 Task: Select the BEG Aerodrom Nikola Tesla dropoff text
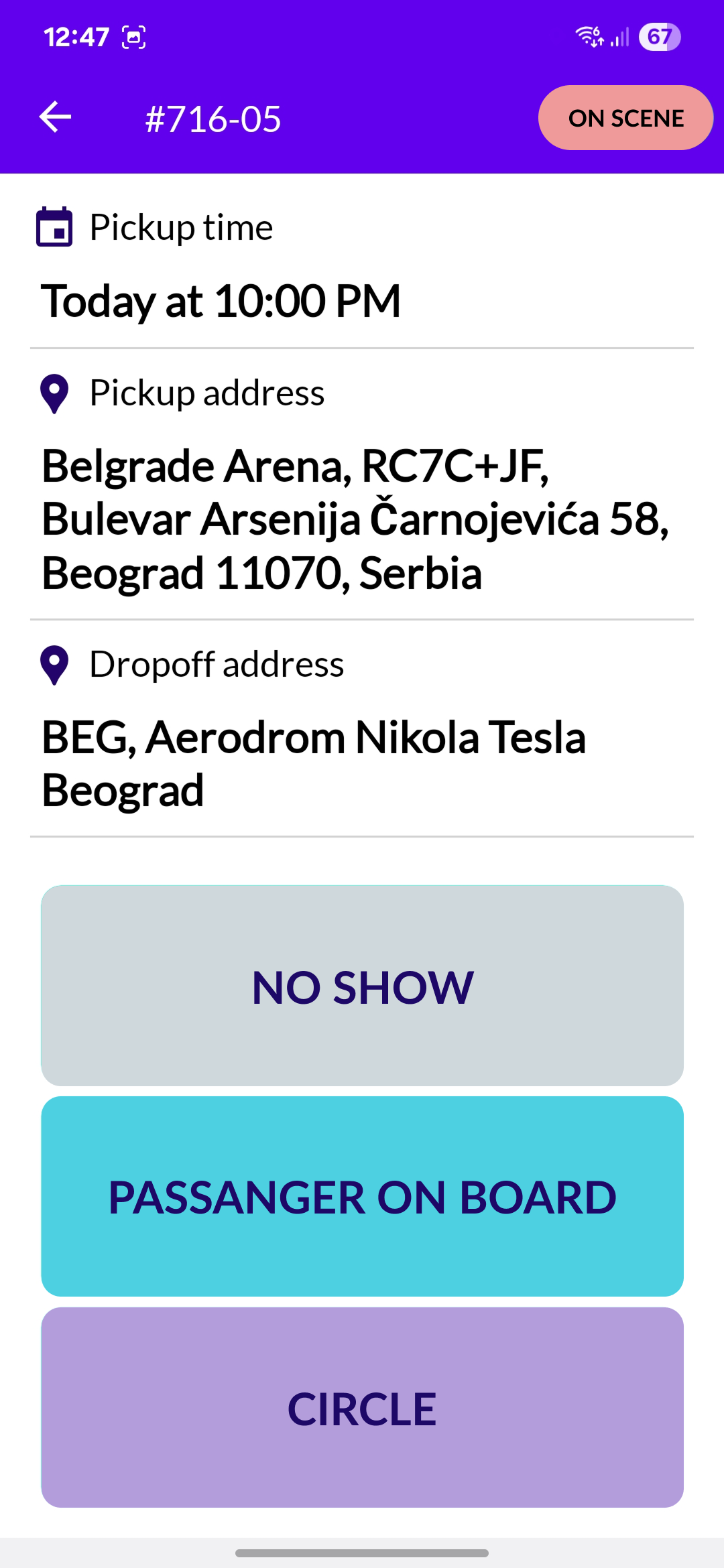tap(315, 764)
